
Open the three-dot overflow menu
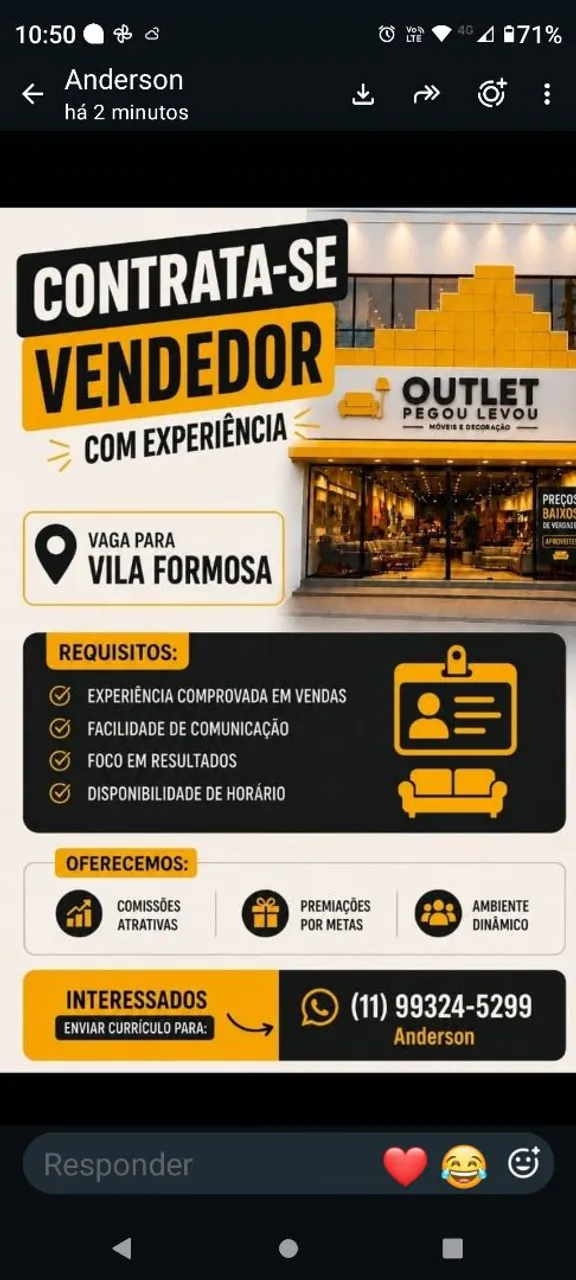pyautogui.click(x=547, y=94)
